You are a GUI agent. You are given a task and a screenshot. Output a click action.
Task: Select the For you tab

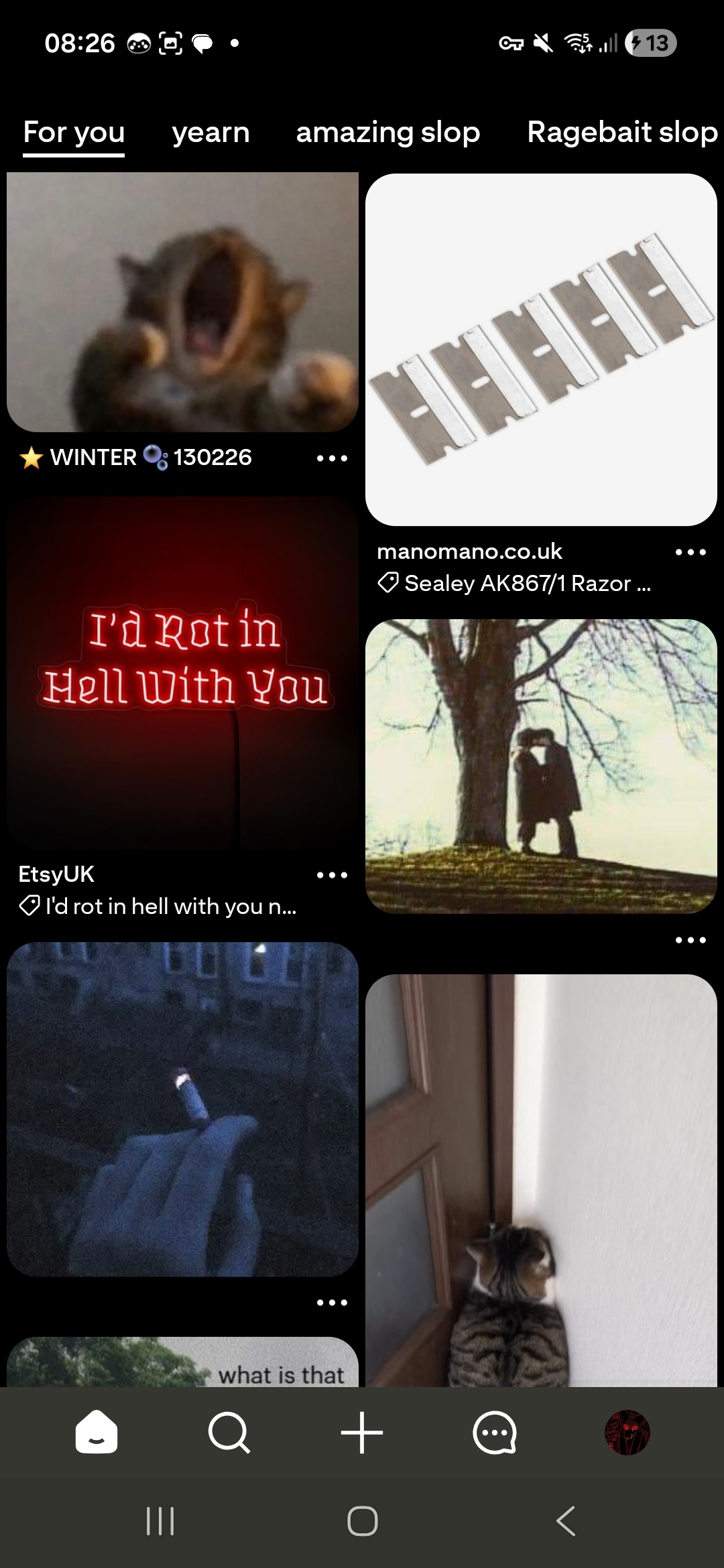74,132
